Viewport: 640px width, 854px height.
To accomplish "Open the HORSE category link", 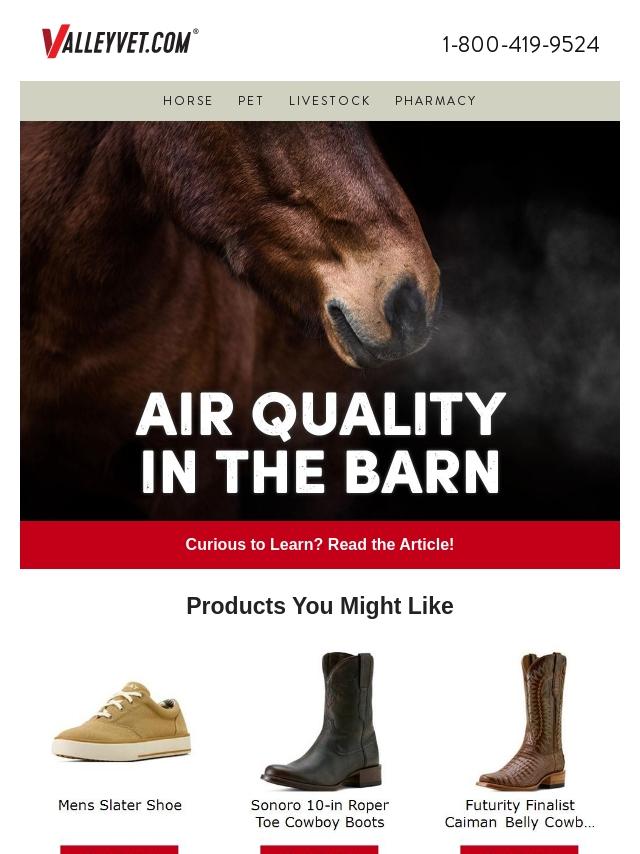I will pos(188,101).
